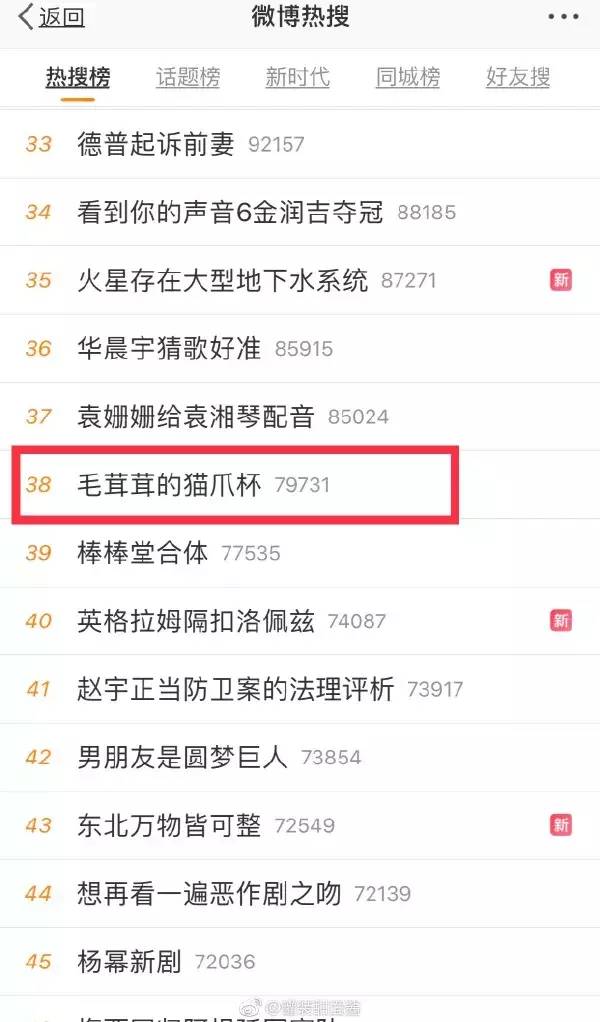600x1022 pixels.
Task: Open topic 毛茸茸的猫爪杯
Action: coord(169,485)
